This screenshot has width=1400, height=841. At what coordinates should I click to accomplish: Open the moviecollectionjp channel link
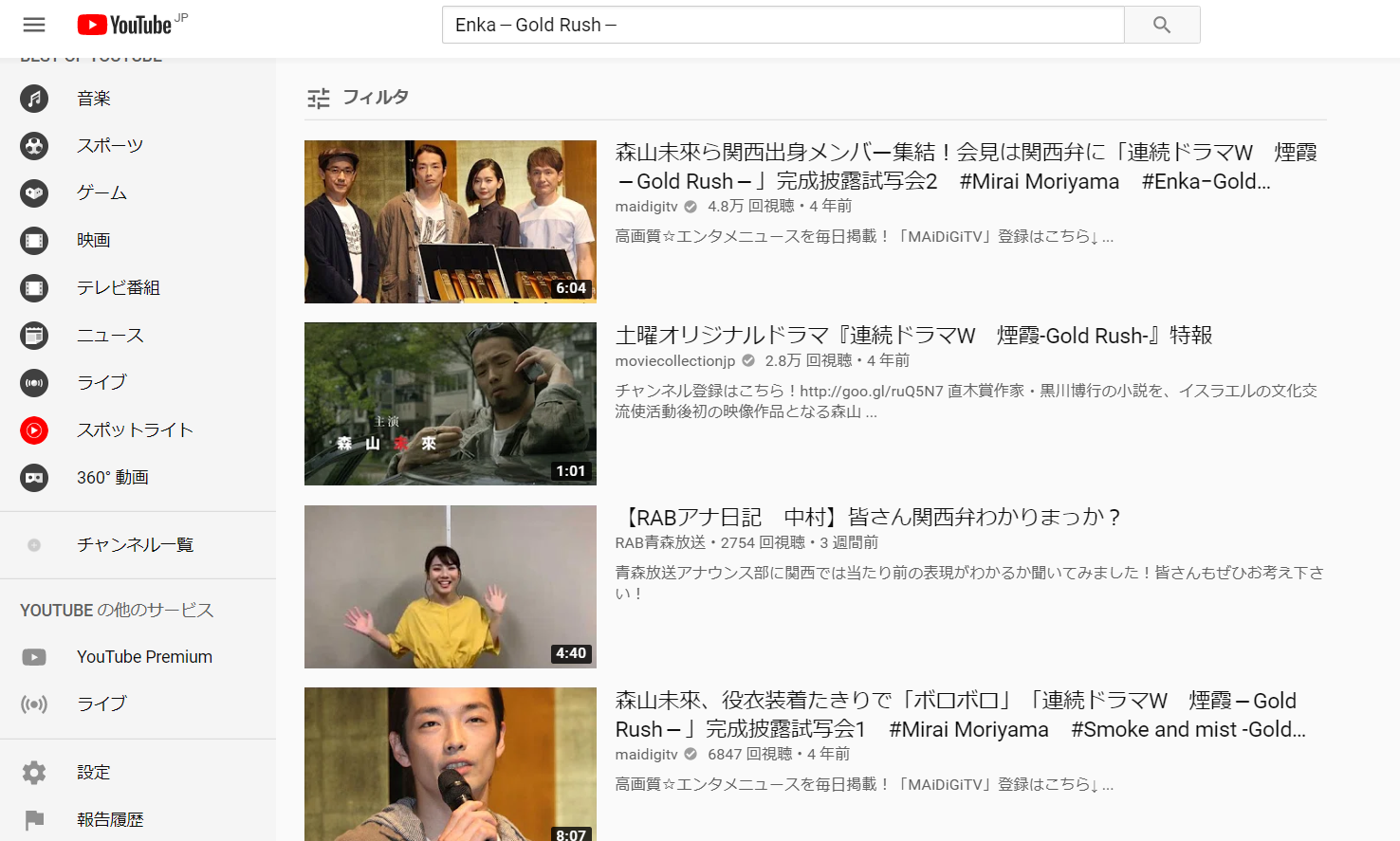[674, 361]
